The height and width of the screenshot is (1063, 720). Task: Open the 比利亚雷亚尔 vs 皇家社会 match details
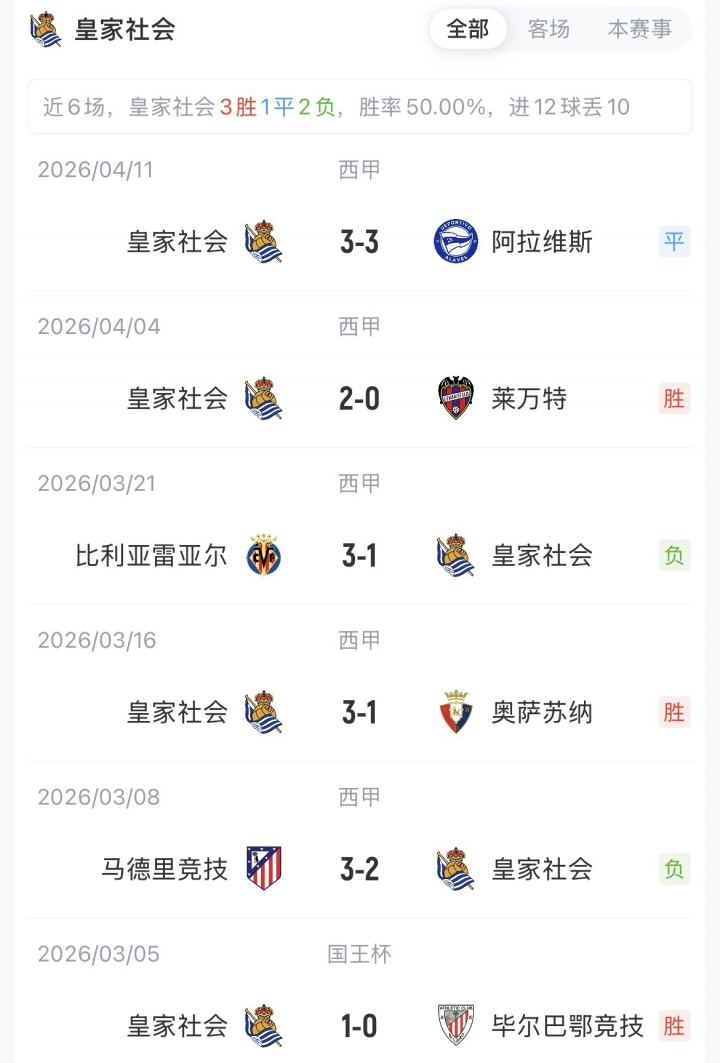[359, 555]
